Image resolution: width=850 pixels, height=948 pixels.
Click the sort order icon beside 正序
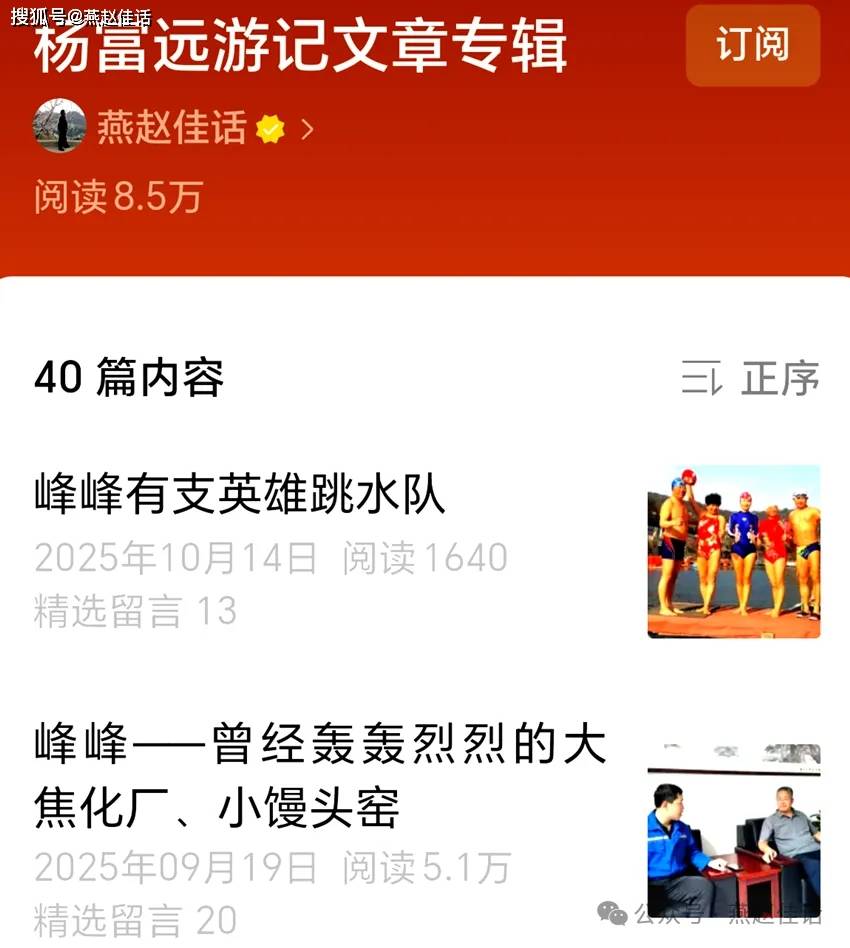pos(700,380)
